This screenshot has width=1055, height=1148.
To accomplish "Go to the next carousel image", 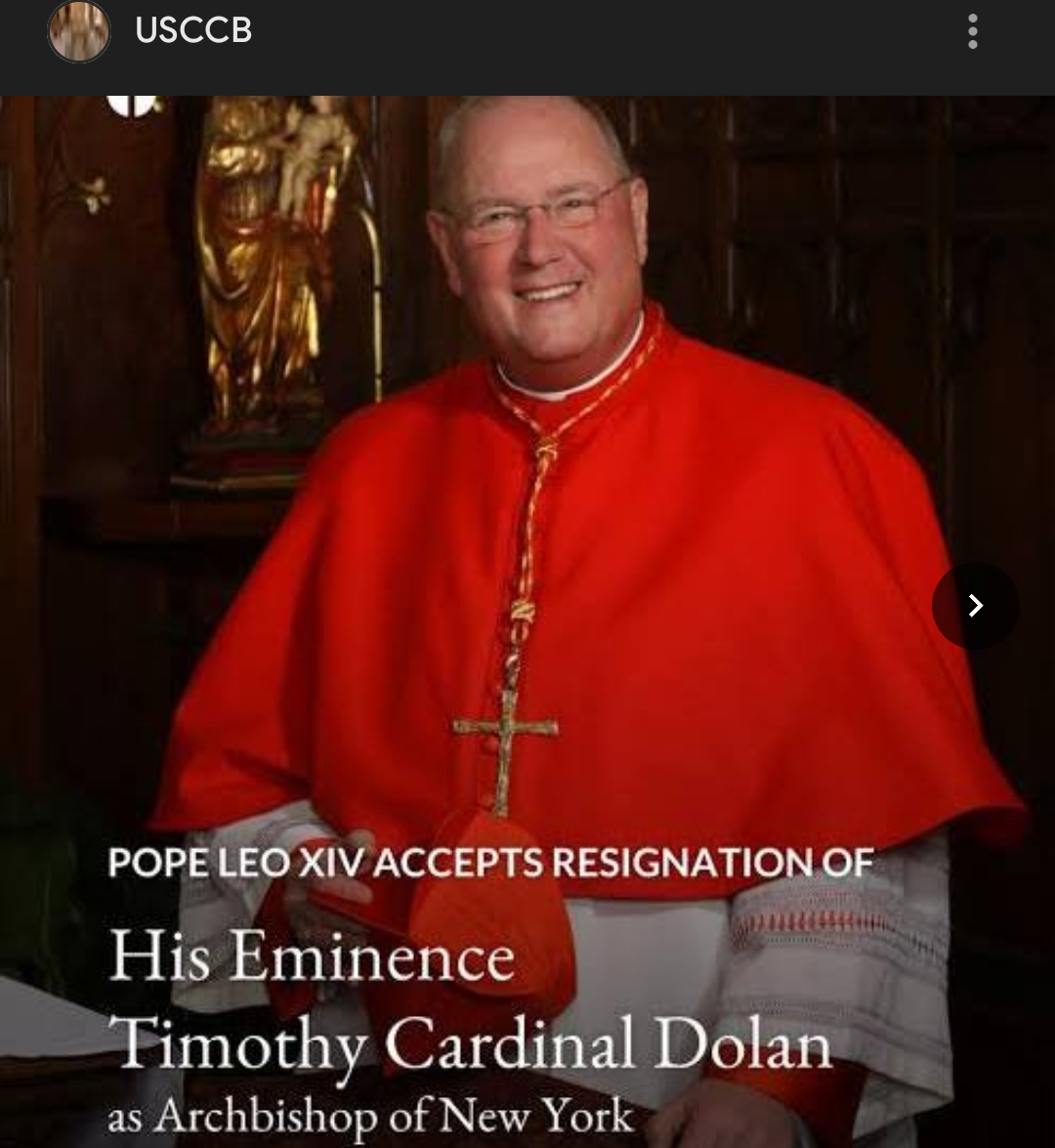I will [x=975, y=606].
